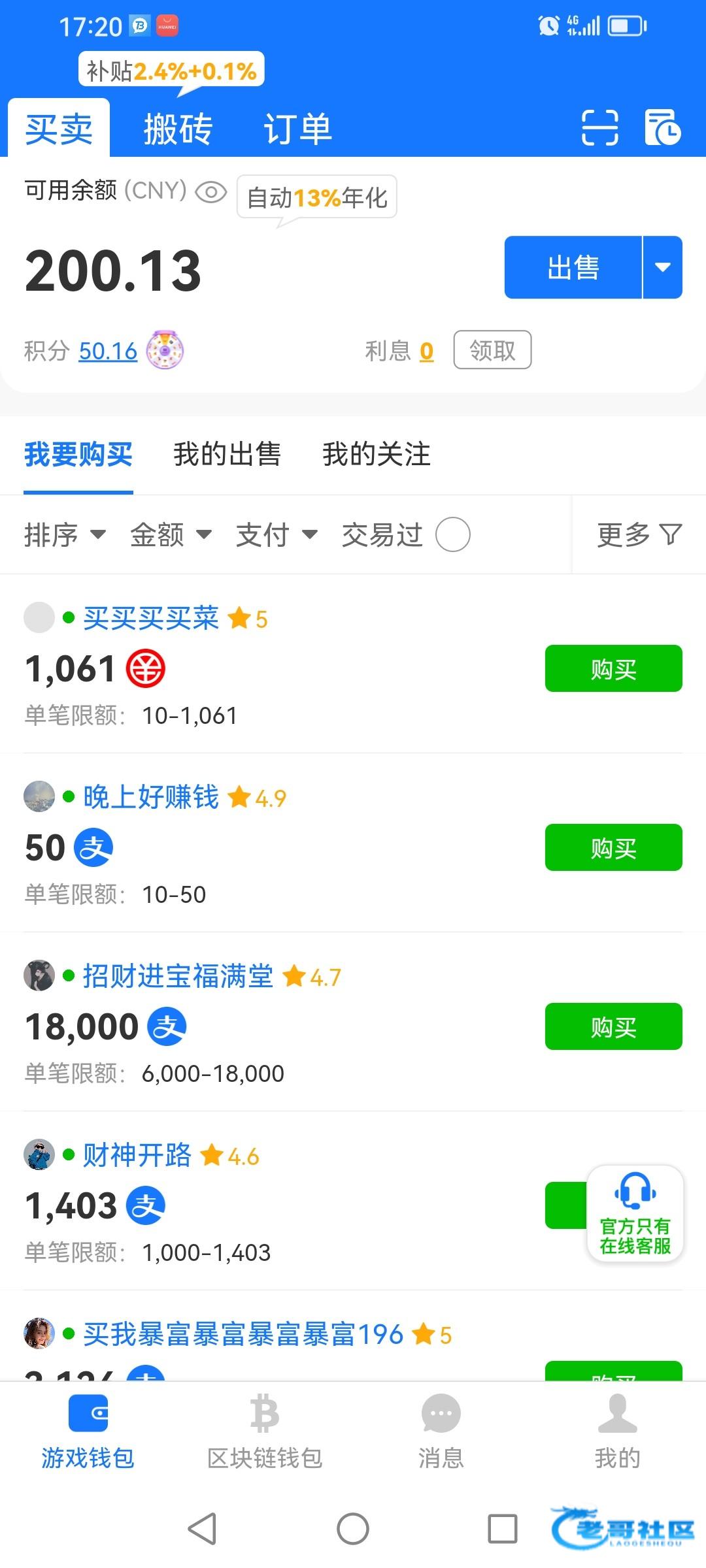Switch to 我的关注 tab
Viewport: 706px width, 1568px height.
pos(376,455)
